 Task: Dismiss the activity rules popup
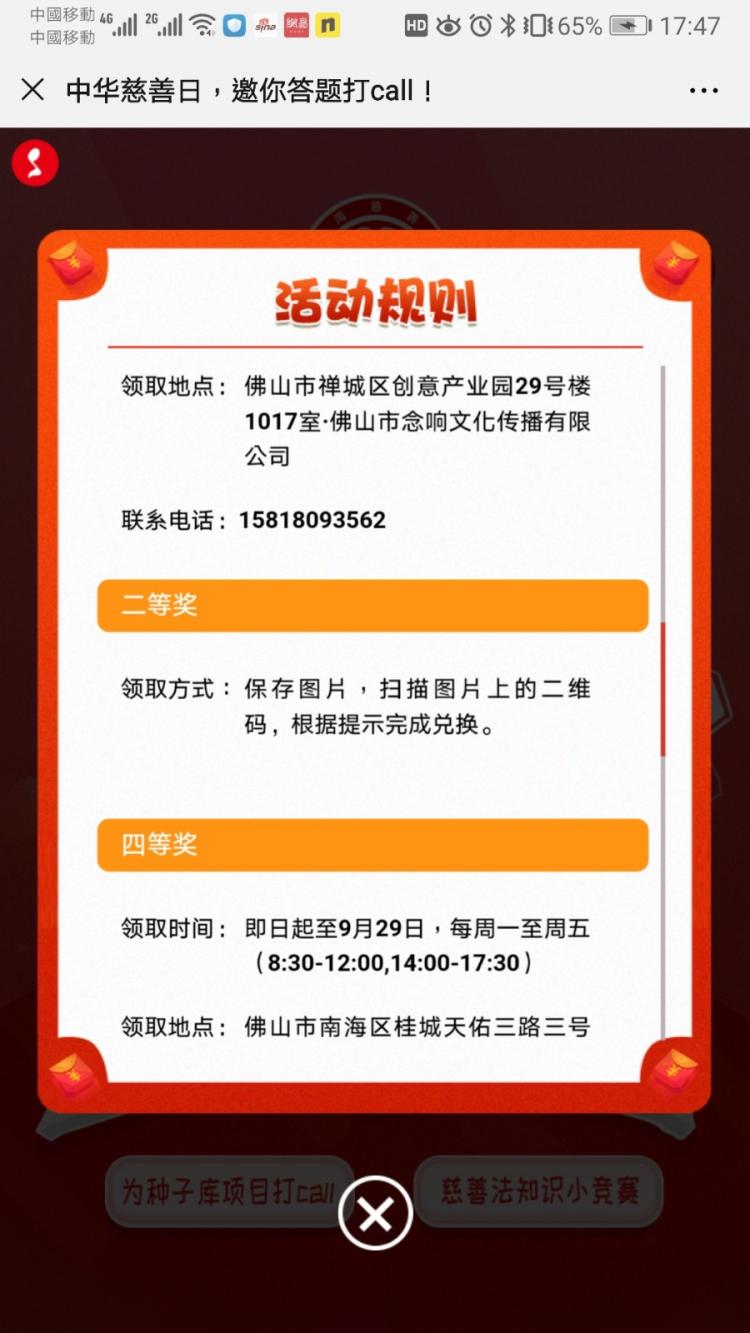[375, 1214]
